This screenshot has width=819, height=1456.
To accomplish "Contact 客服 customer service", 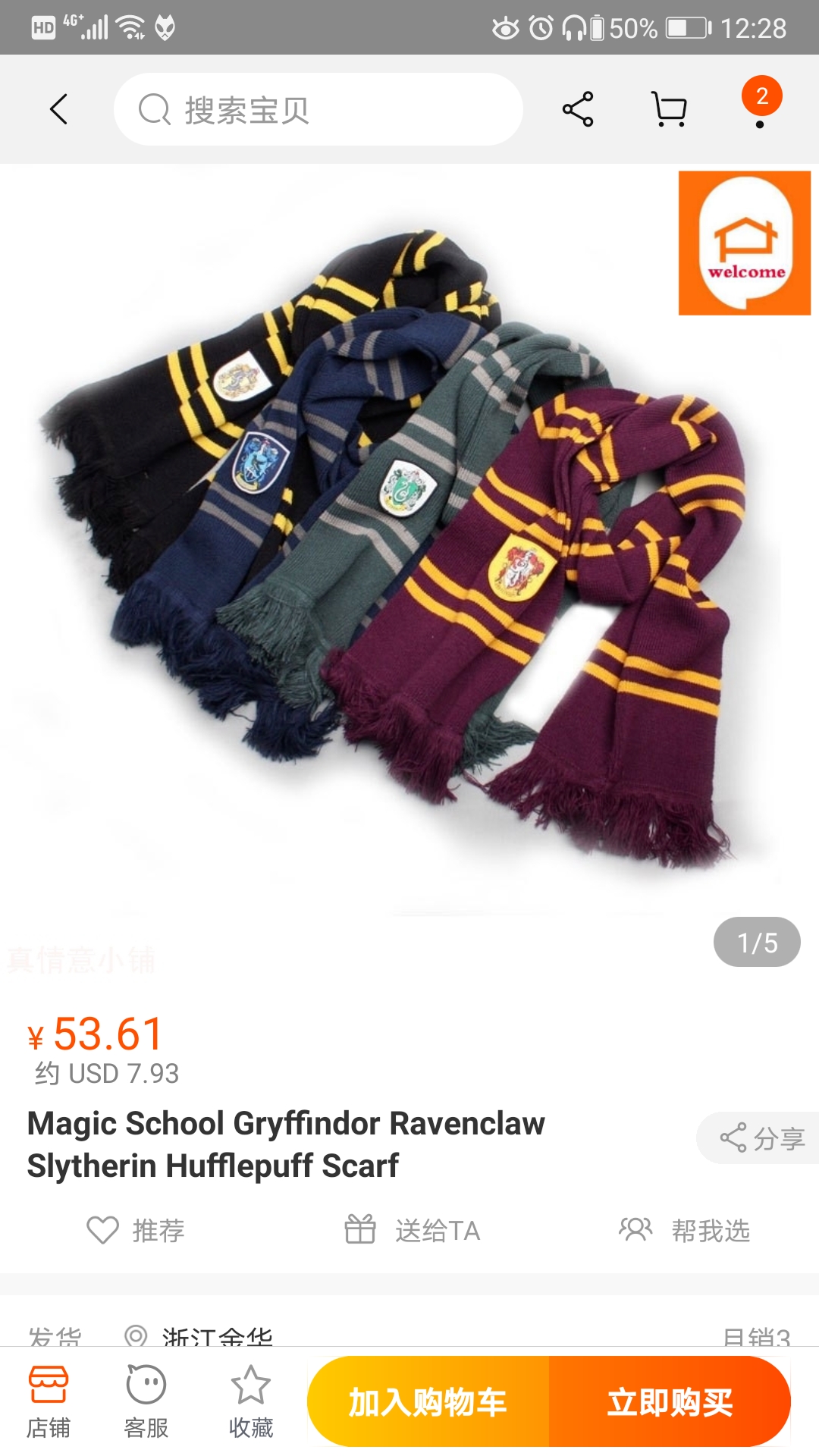I will pos(146,1403).
